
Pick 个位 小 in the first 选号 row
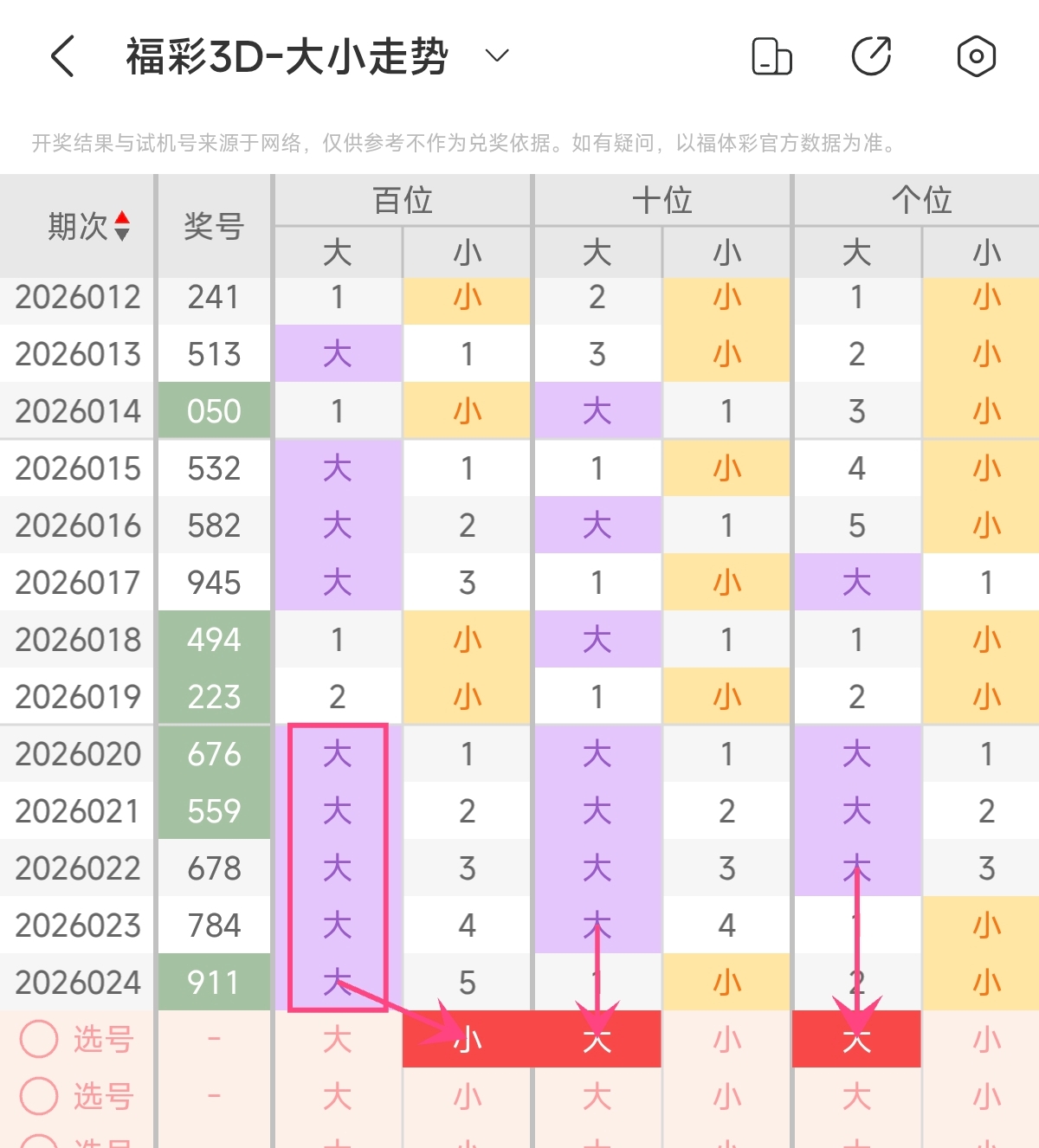tap(986, 1039)
